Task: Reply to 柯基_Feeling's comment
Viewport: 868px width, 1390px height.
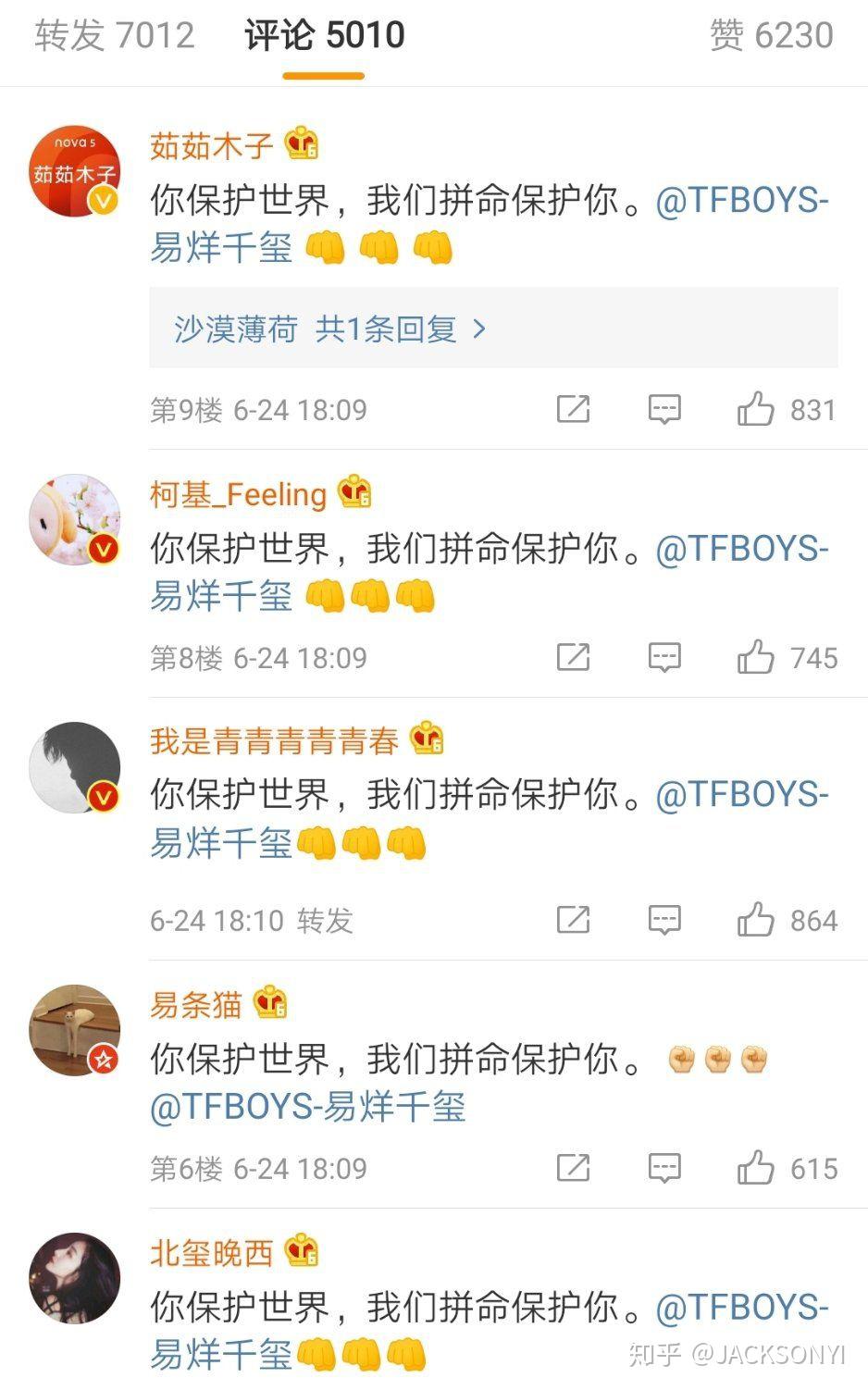Action: (x=664, y=657)
